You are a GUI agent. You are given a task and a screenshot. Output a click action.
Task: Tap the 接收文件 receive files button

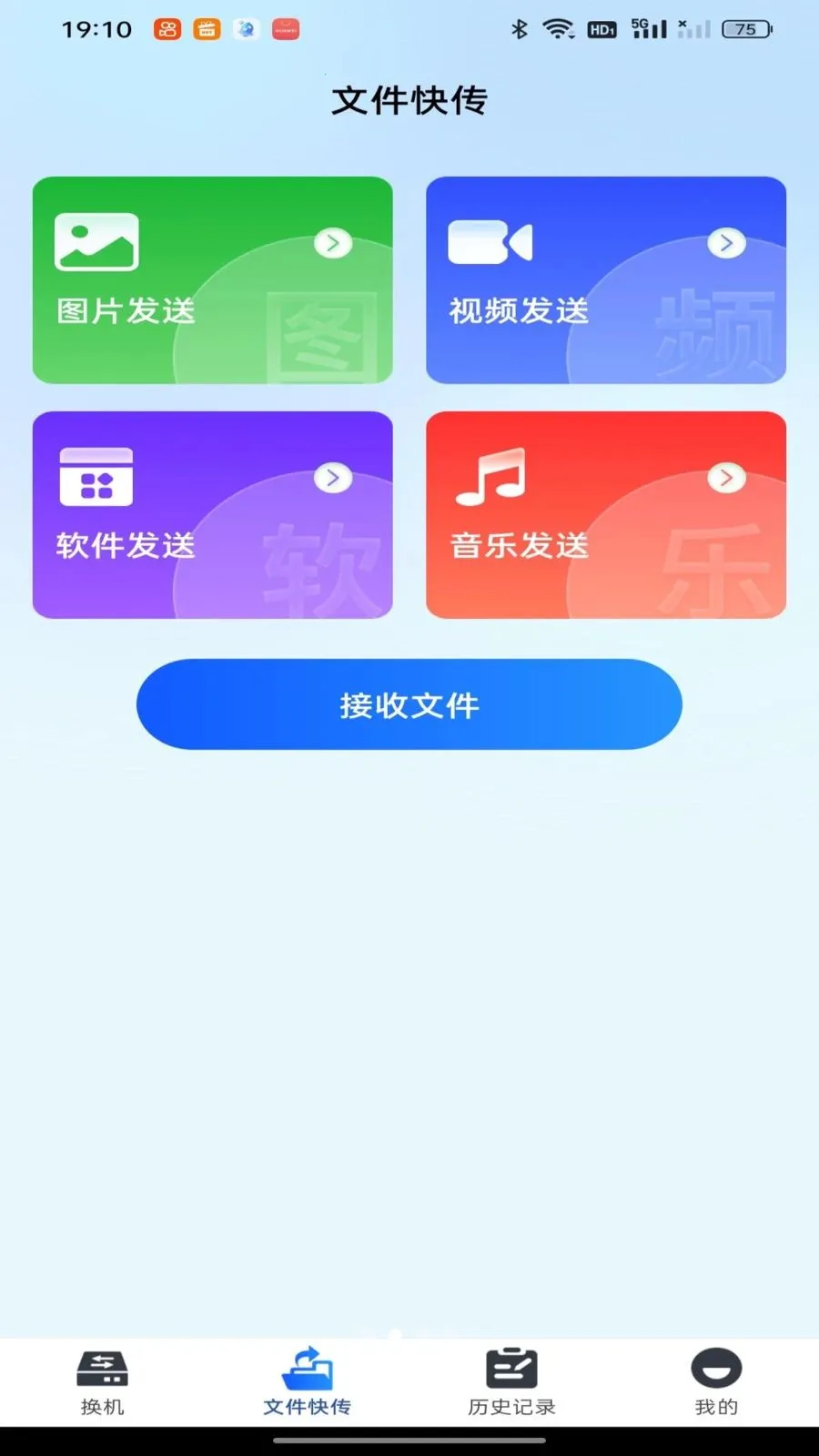[x=409, y=703]
